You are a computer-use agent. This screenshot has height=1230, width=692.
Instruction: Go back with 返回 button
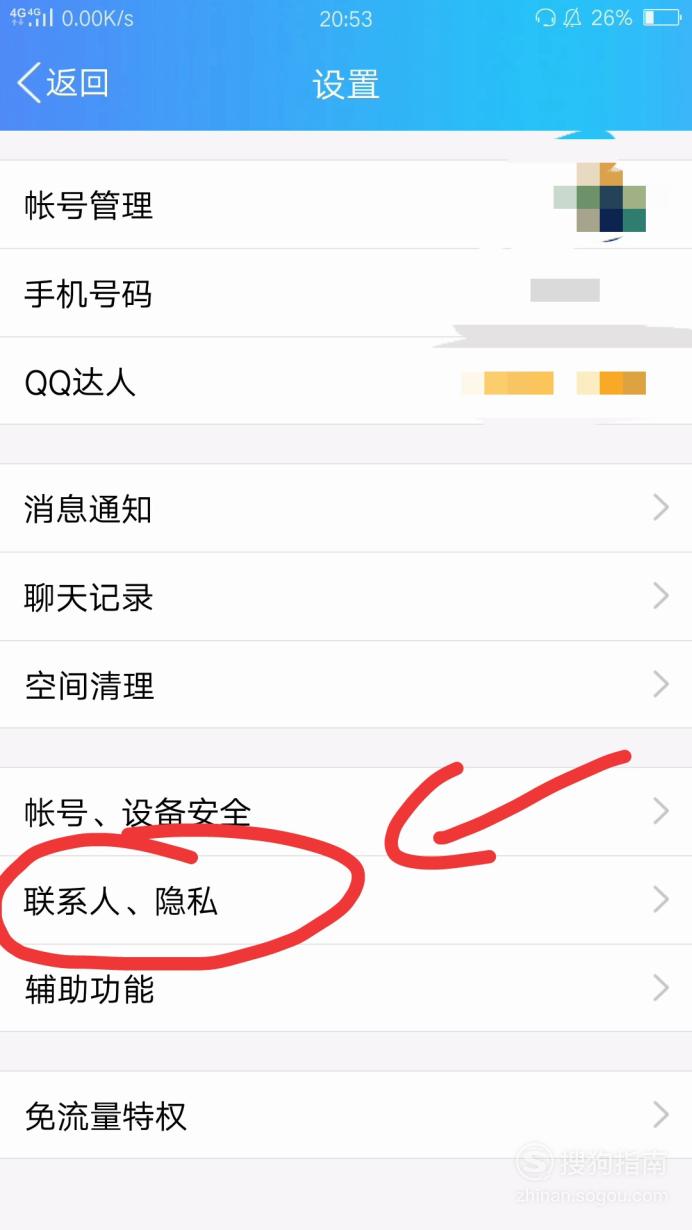coord(63,83)
